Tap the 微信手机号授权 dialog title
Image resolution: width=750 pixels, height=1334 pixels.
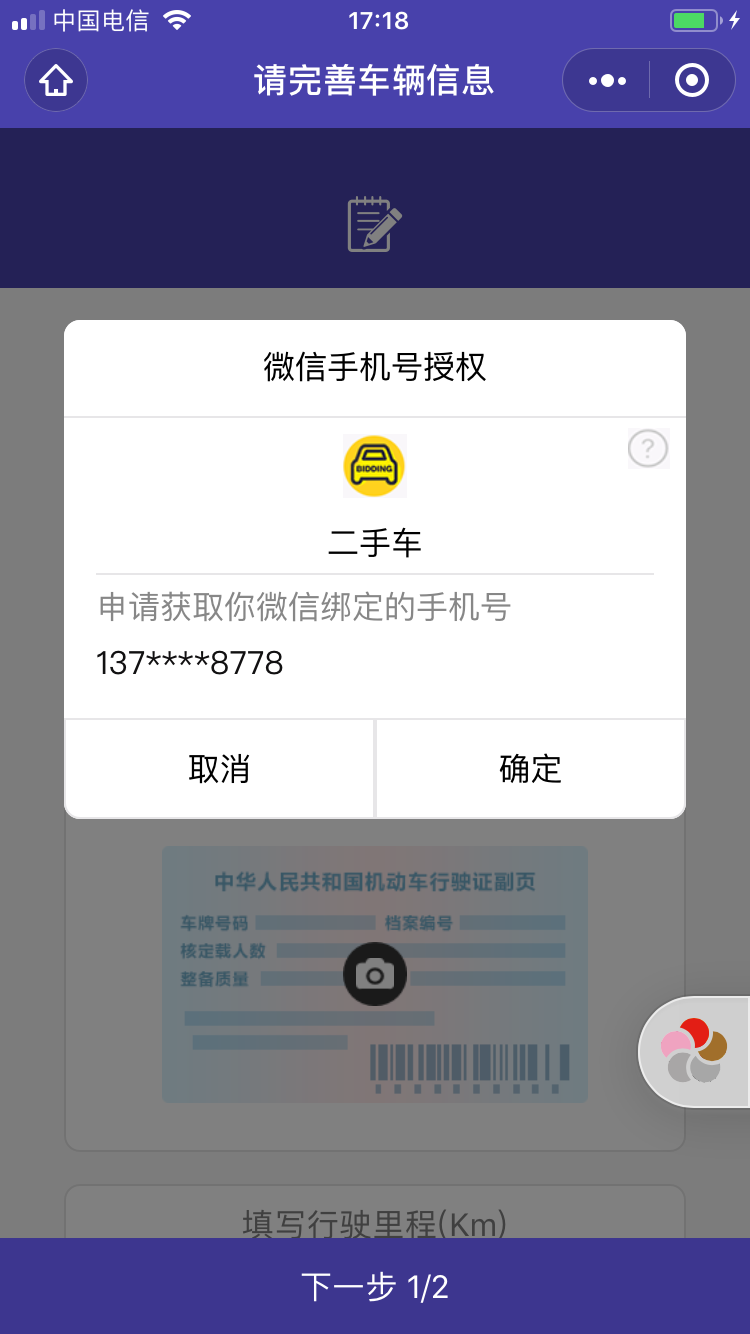(375, 366)
